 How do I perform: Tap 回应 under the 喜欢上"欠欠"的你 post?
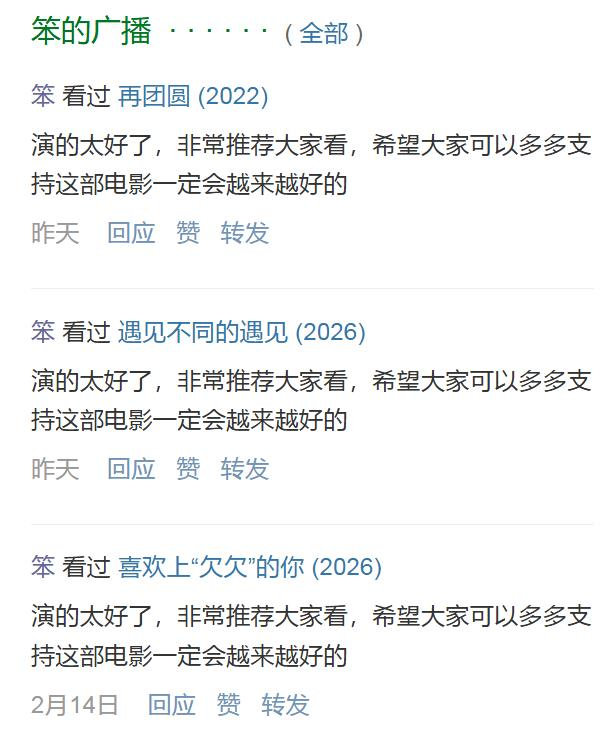(x=172, y=705)
